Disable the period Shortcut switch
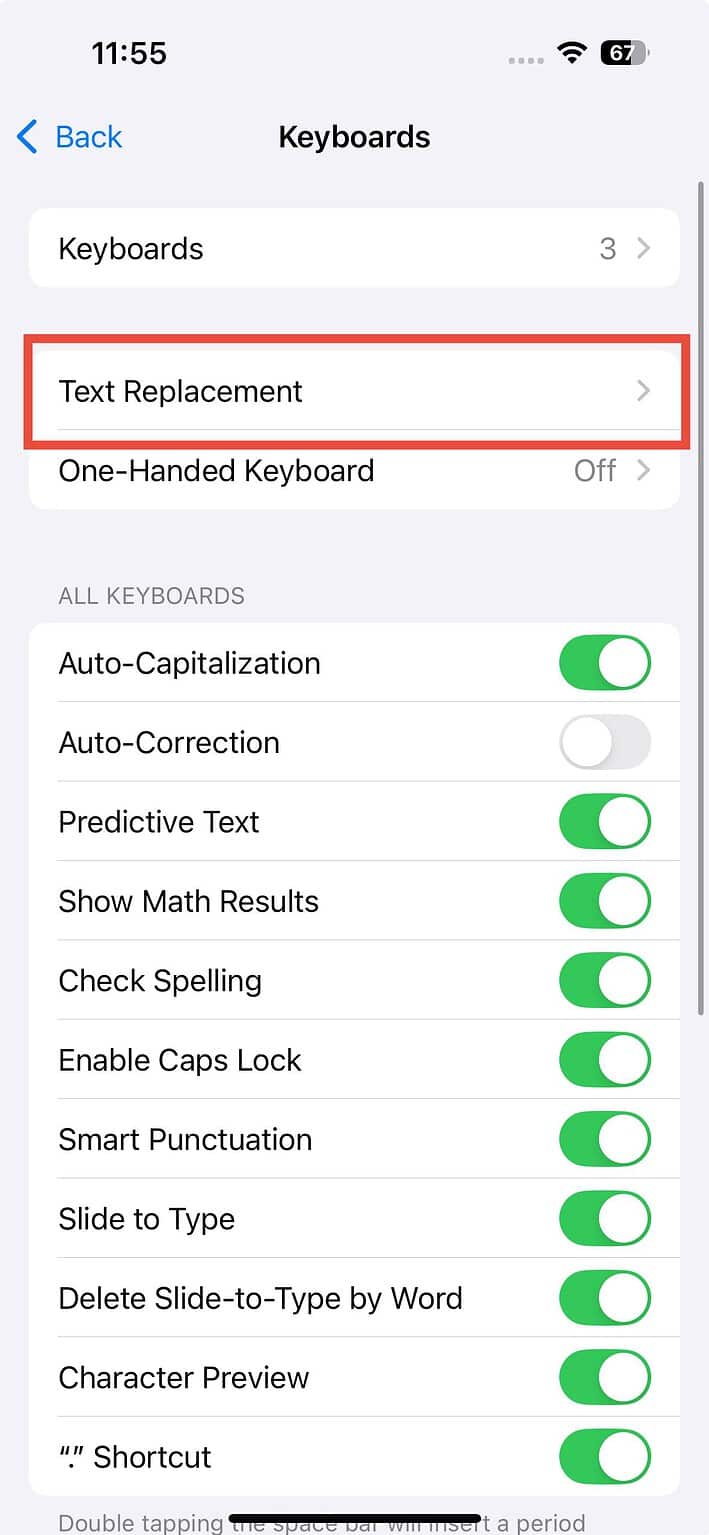The height and width of the screenshot is (1535, 709). pos(604,1456)
